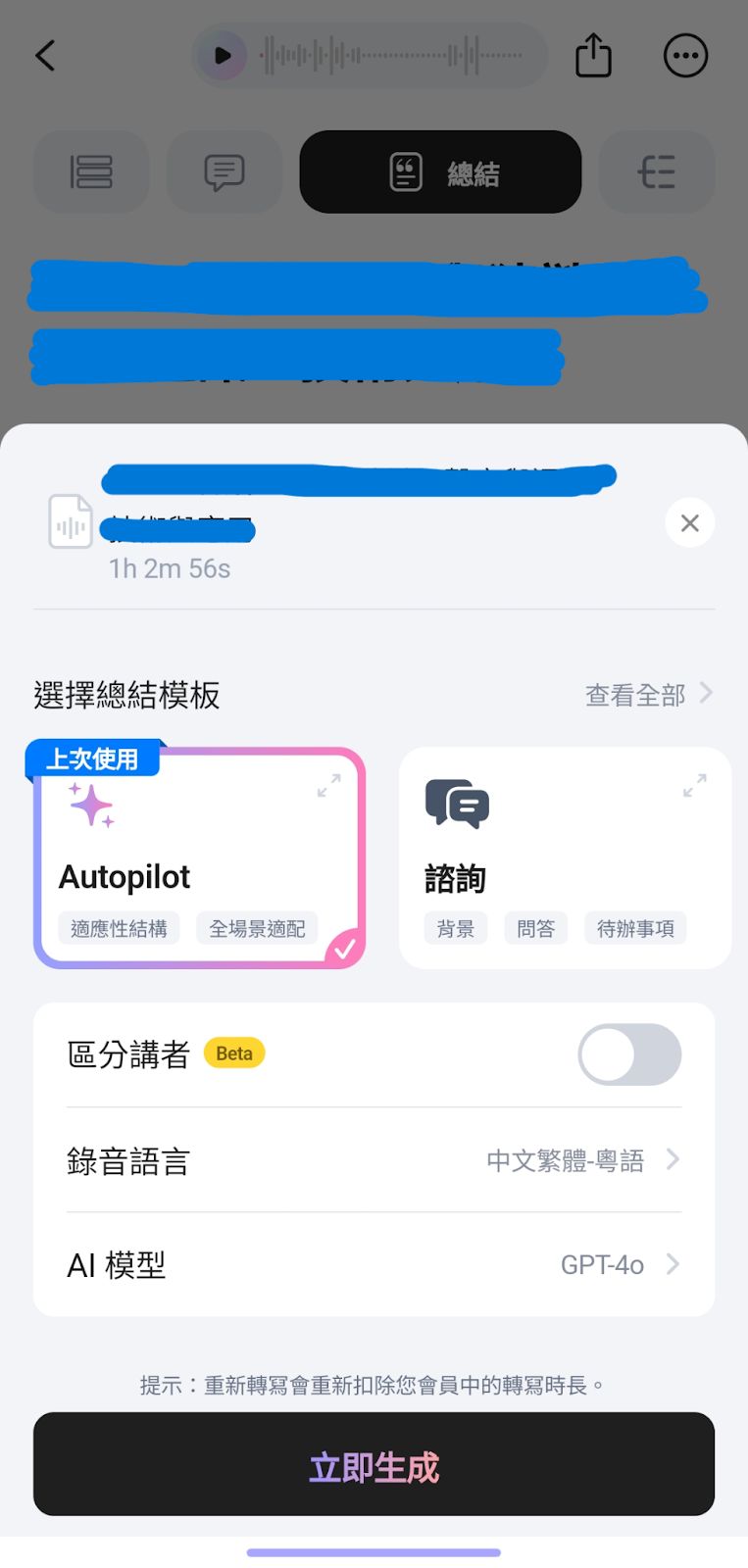
Task: Expand the Autopilot template preview
Action: click(328, 785)
